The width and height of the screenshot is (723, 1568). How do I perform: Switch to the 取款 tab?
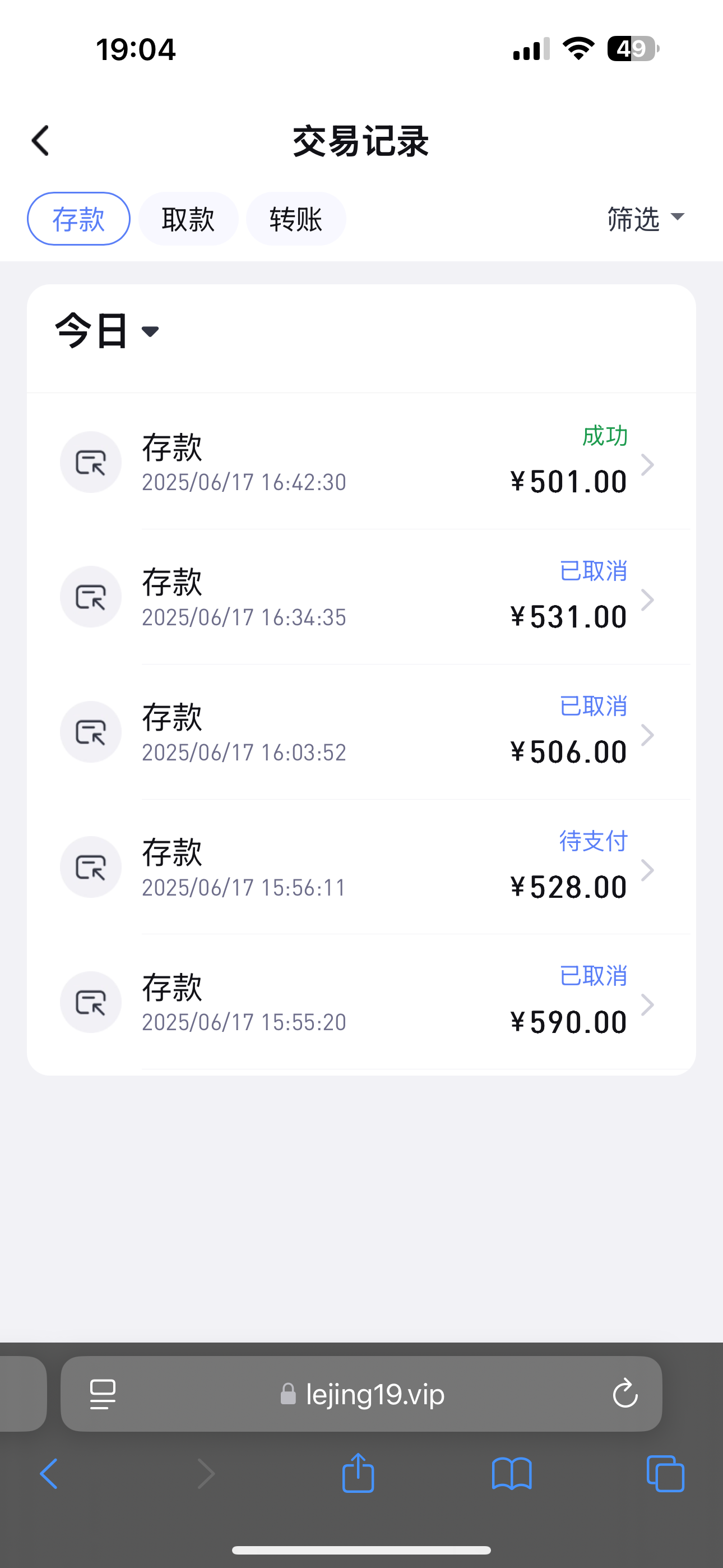[188, 219]
